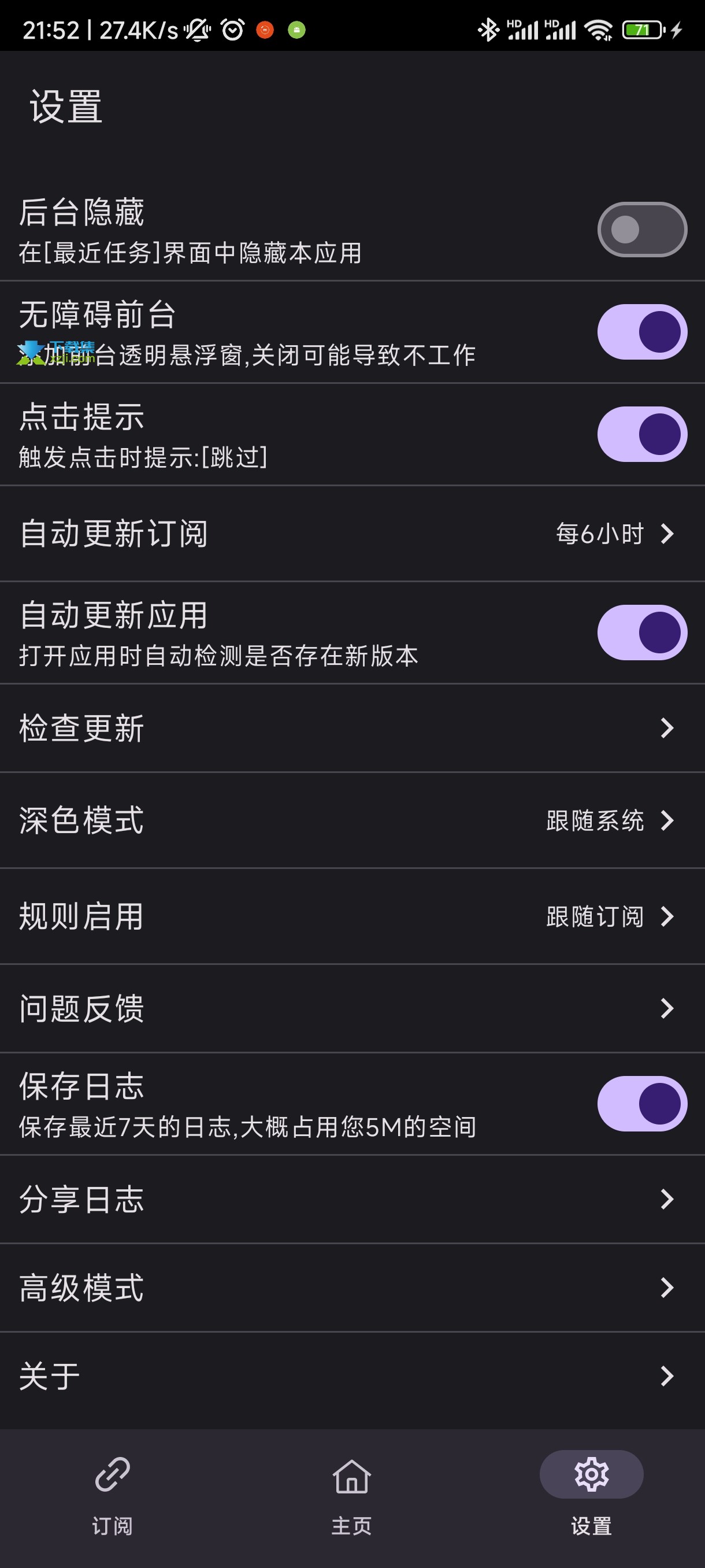Open the 自动更新订阅 interval setting
The height and width of the screenshot is (1568, 705).
coord(352,534)
